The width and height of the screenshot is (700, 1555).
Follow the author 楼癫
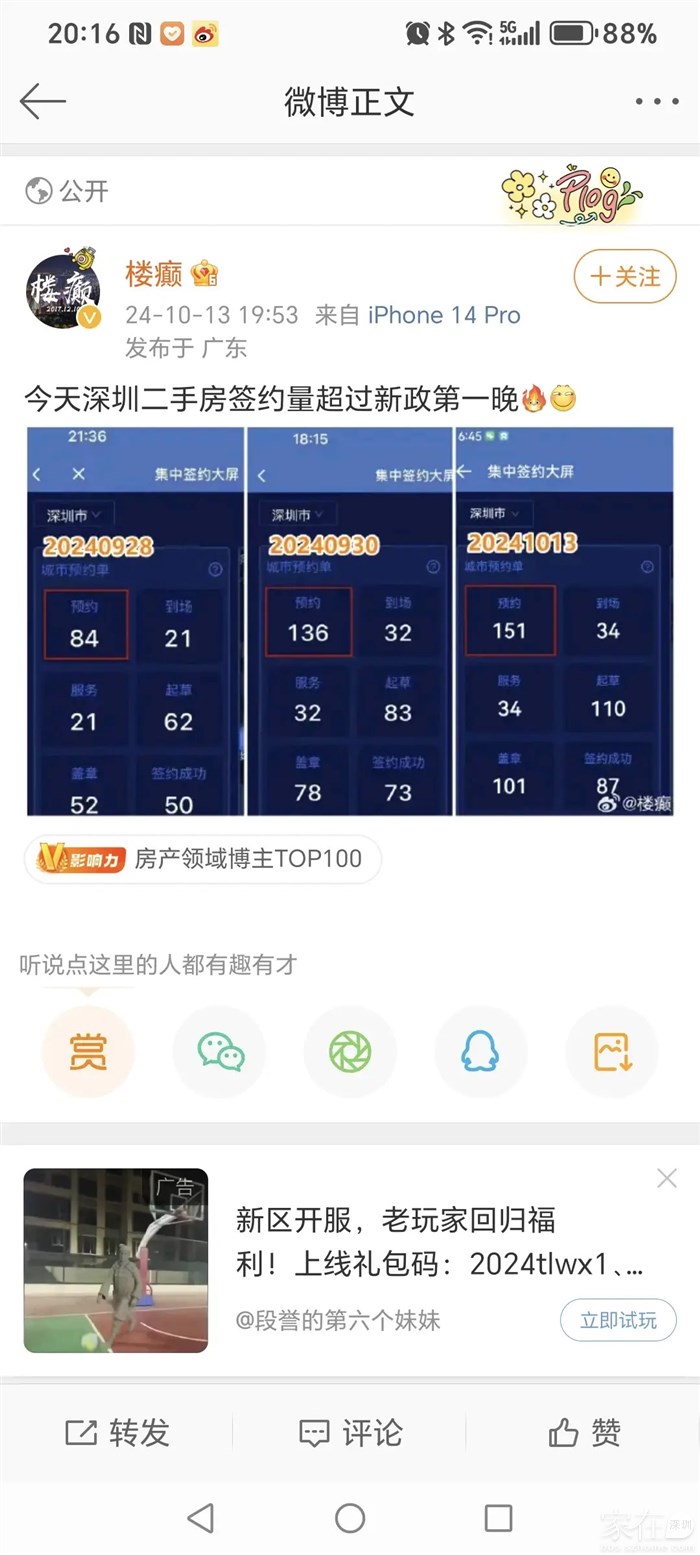(625, 276)
